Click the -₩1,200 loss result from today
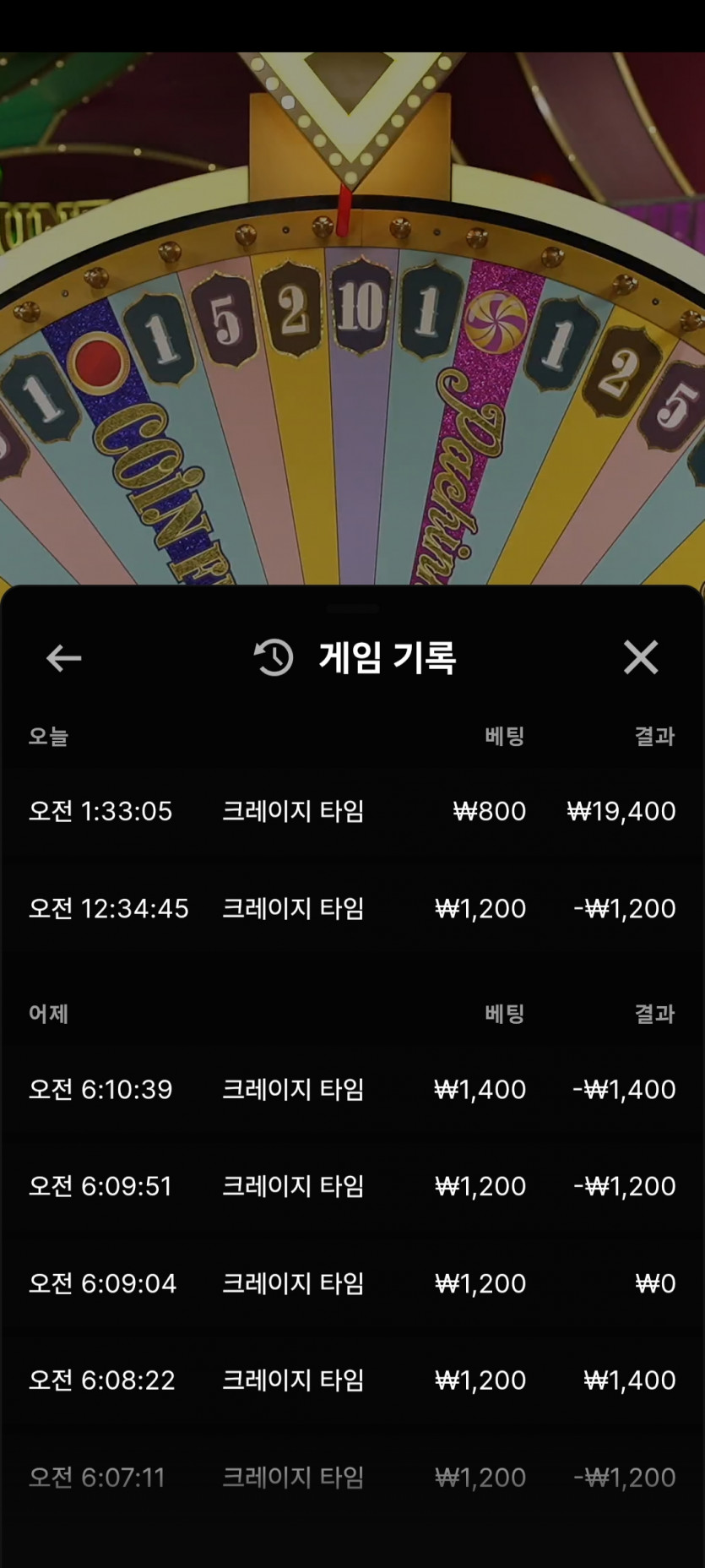Image resolution: width=705 pixels, height=1568 pixels. 625,908
